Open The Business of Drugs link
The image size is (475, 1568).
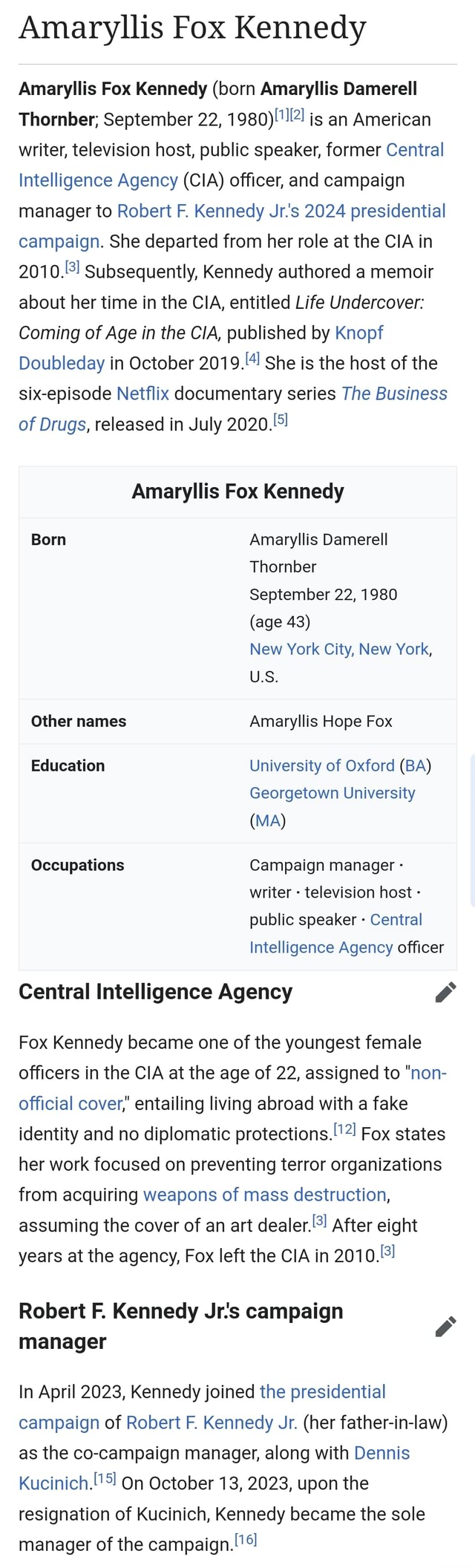click(x=393, y=393)
